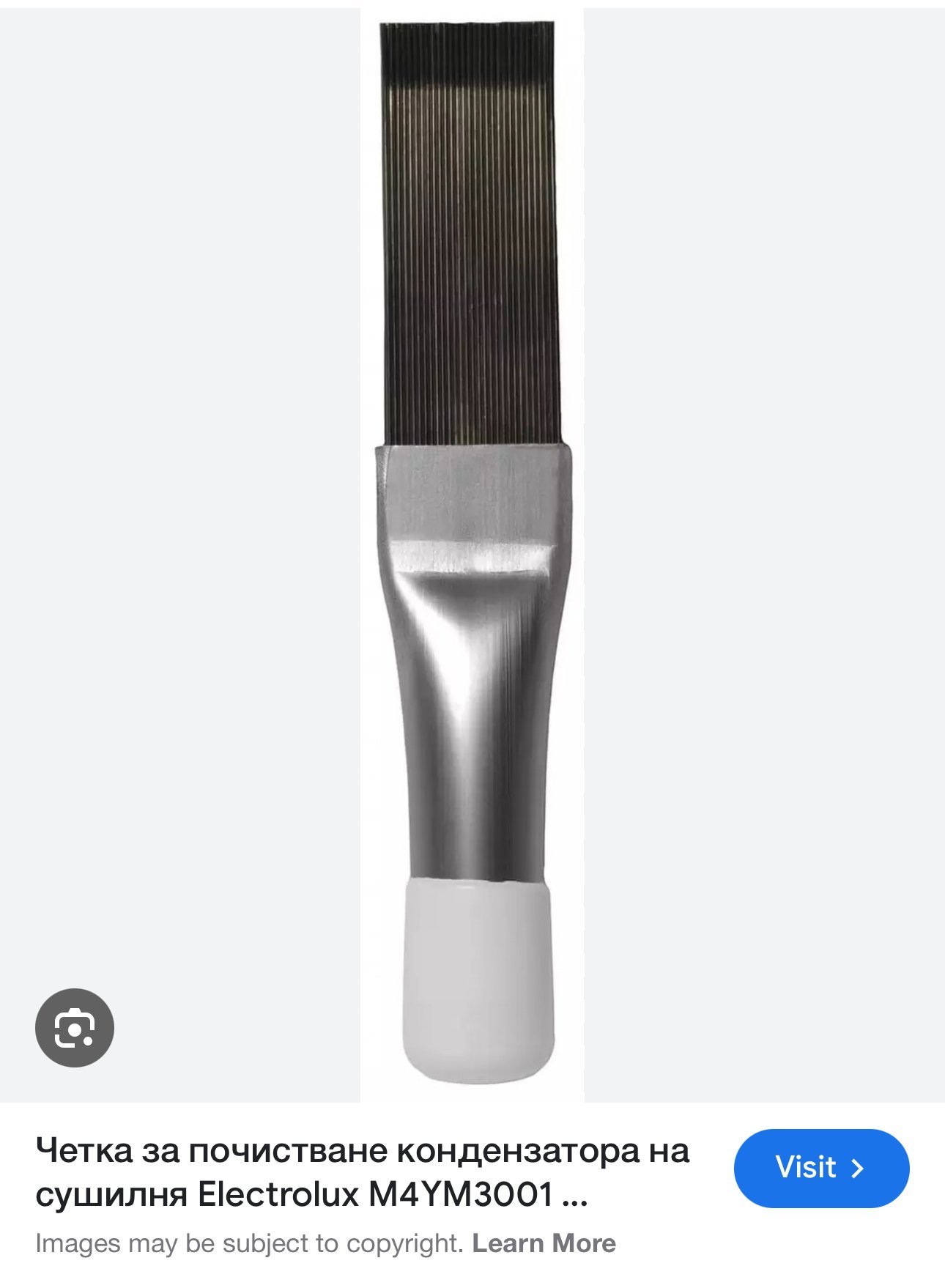Visit the Electrolux condenser brush page
The width and height of the screenshot is (945, 1288).
(x=820, y=1168)
